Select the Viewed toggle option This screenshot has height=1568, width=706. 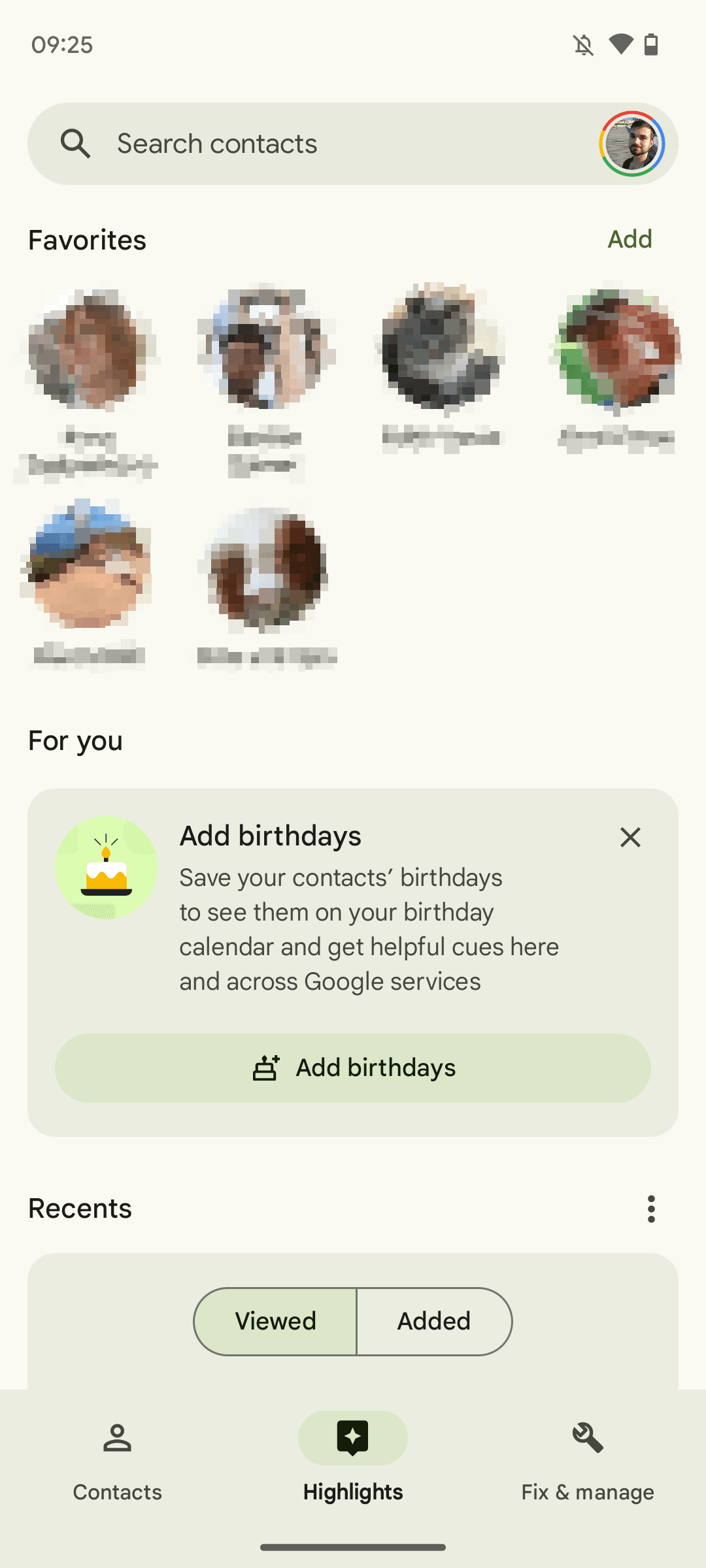tap(275, 1320)
